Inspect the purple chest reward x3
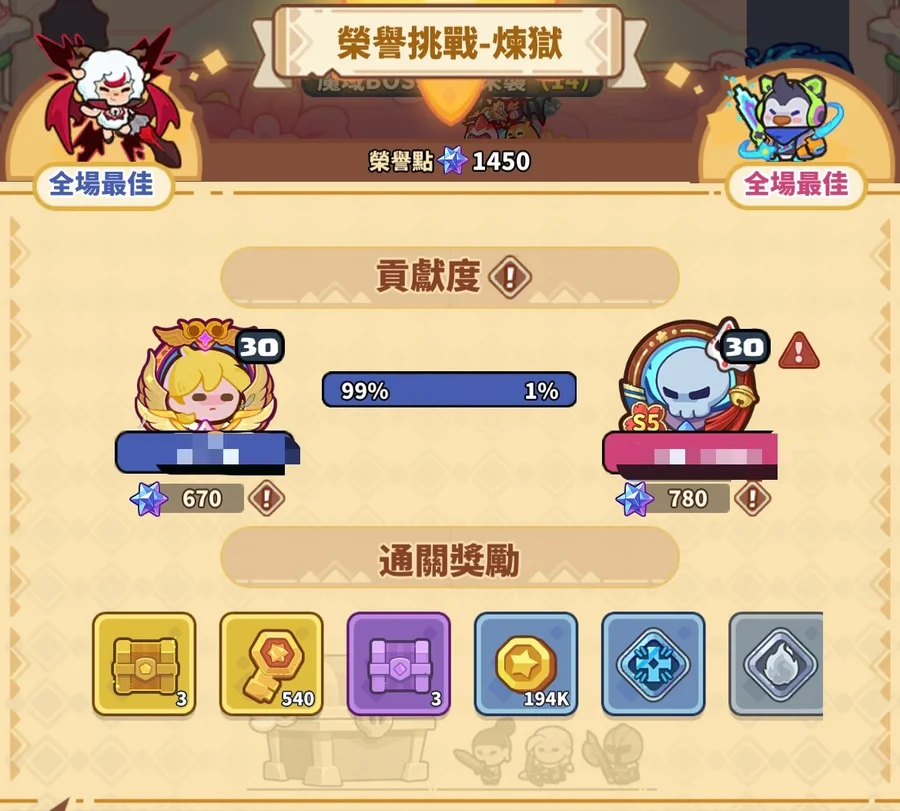The height and width of the screenshot is (811, 900). (x=398, y=664)
